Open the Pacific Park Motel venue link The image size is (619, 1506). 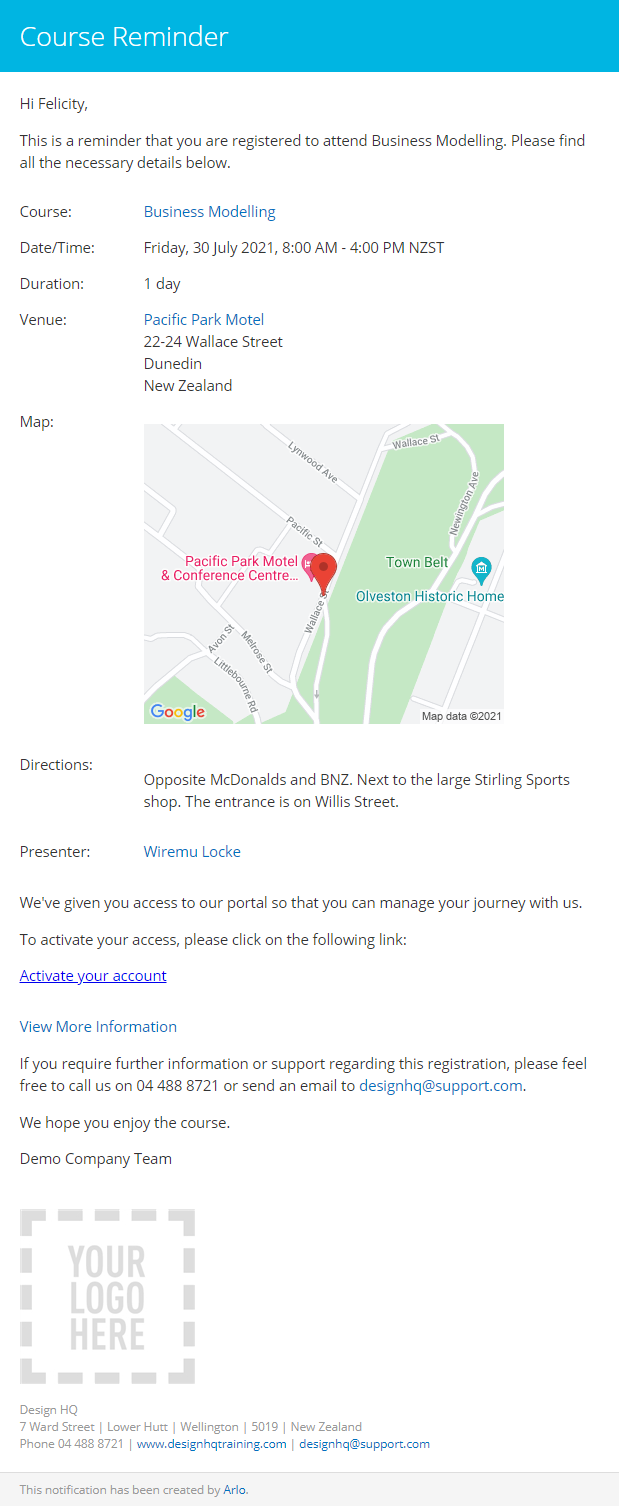[204, 320]
